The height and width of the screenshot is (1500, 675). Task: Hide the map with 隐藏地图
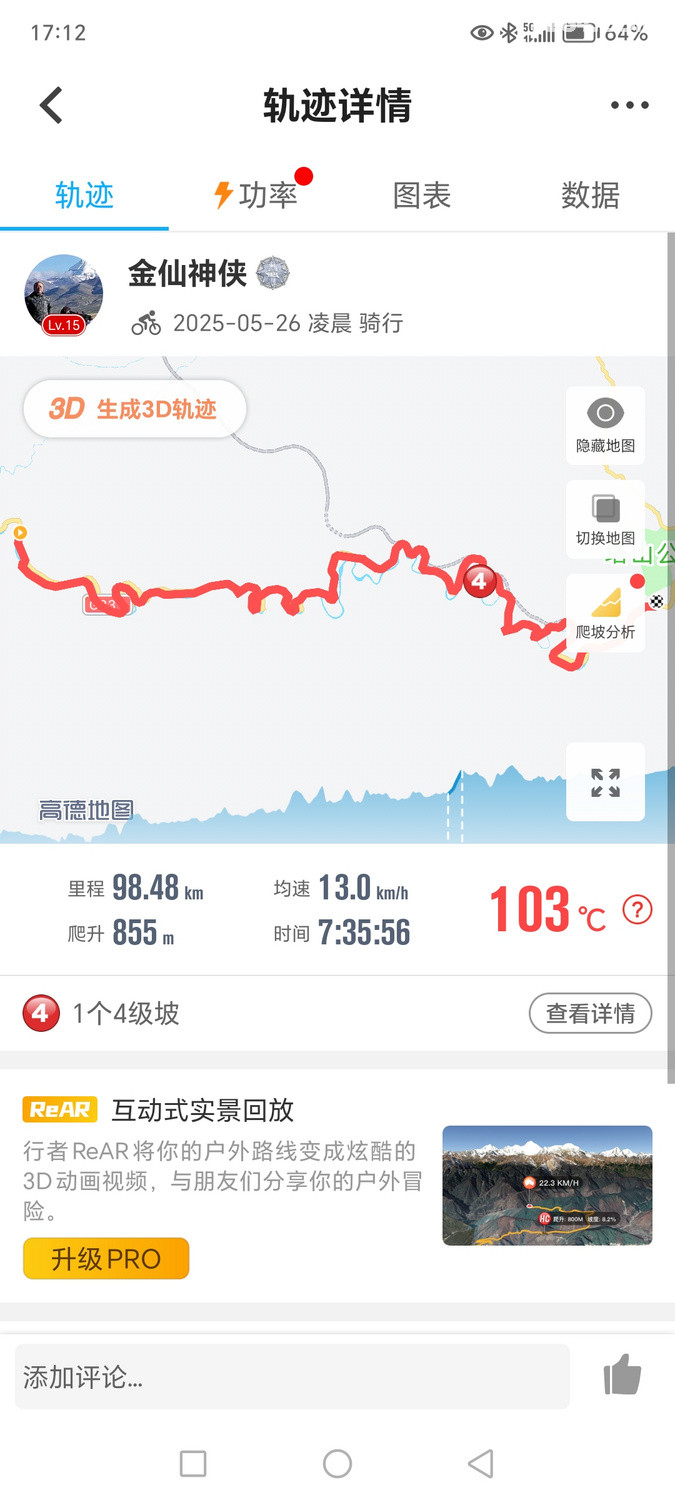tap(605, 425)
